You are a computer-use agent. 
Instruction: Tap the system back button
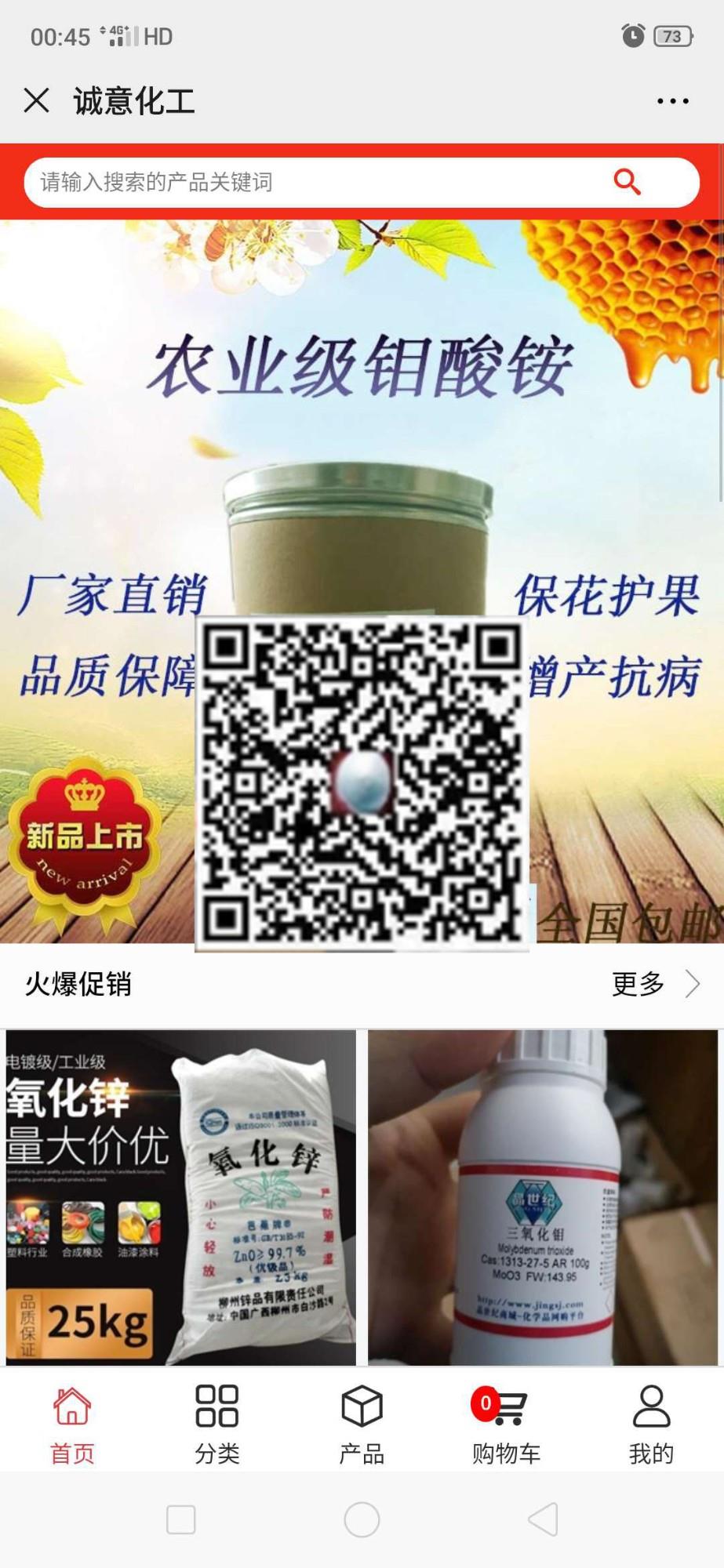click(543, 1519)
